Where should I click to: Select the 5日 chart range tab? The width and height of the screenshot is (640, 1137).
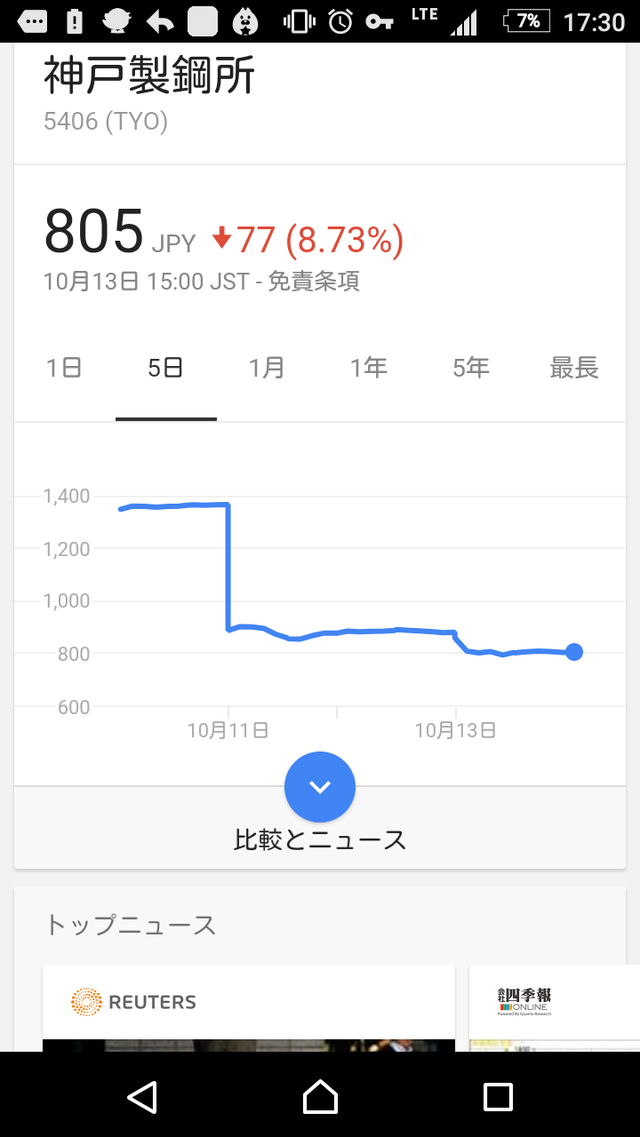coord(166,368)
